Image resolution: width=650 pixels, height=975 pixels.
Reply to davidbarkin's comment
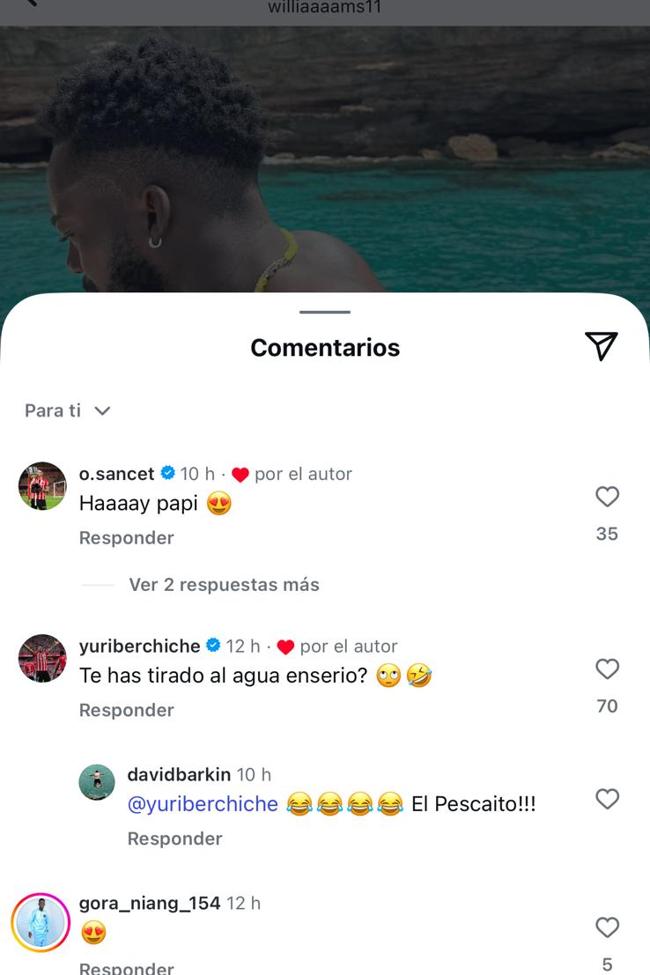point(174,839)
